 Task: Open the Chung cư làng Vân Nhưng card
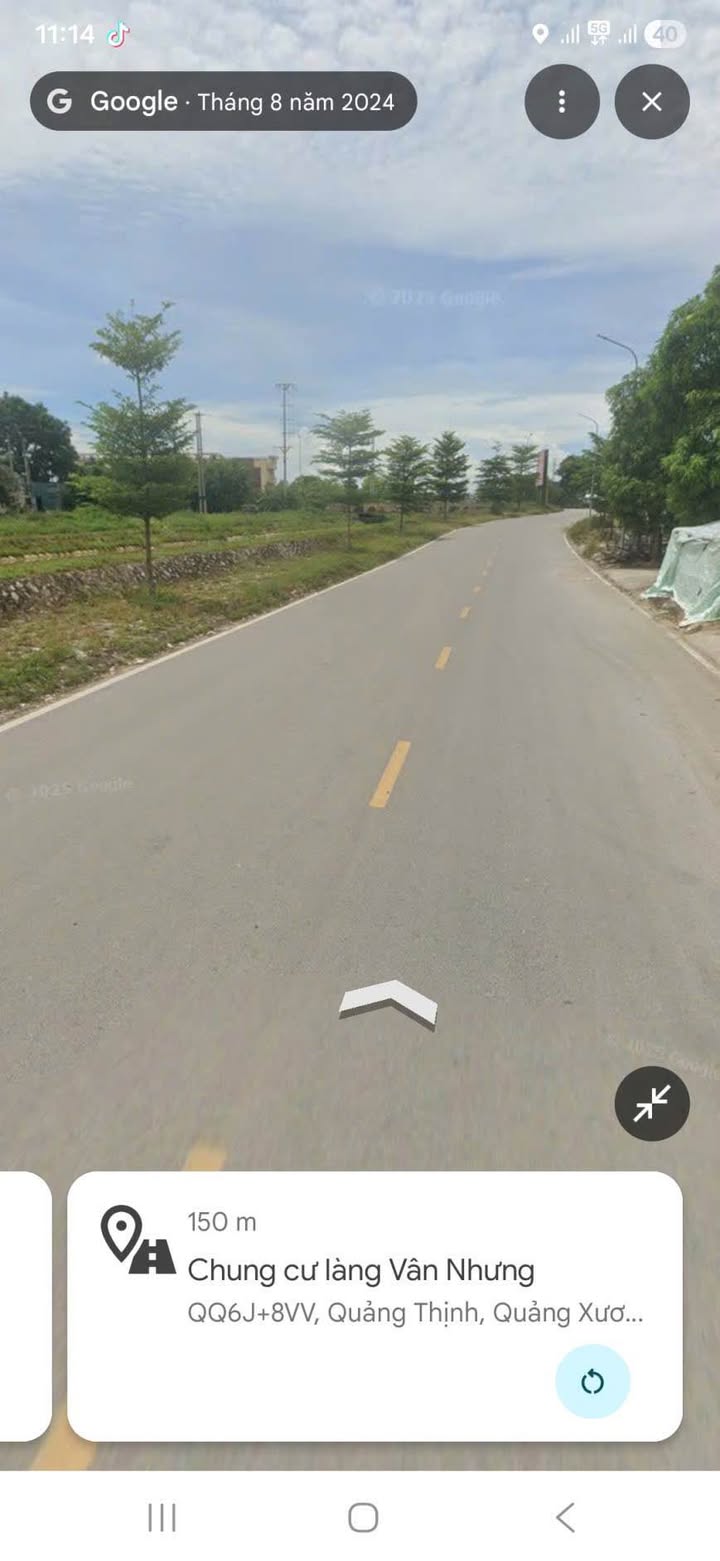pos(375,1306)
